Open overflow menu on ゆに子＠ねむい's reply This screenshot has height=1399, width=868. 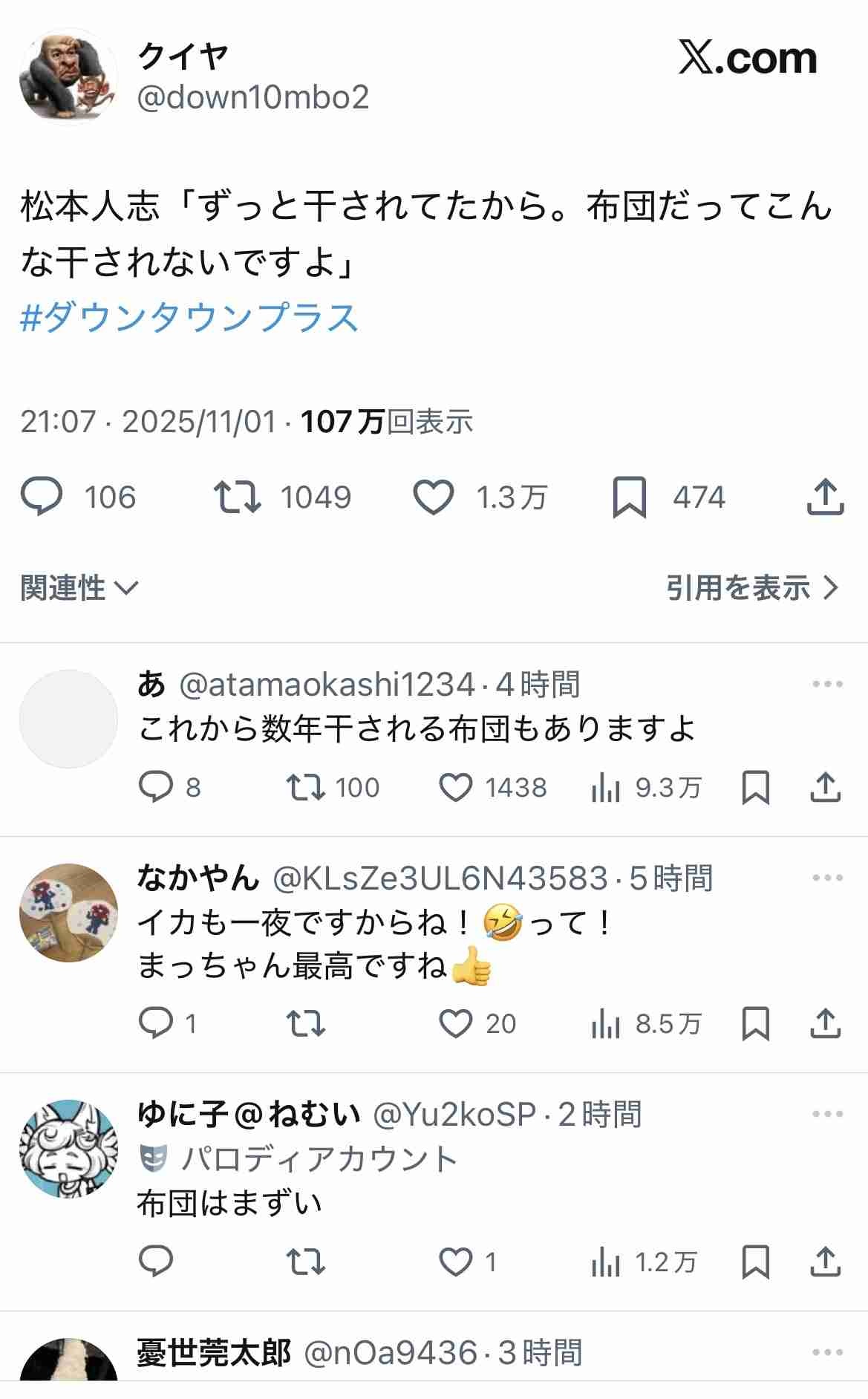click(827, 1114)
